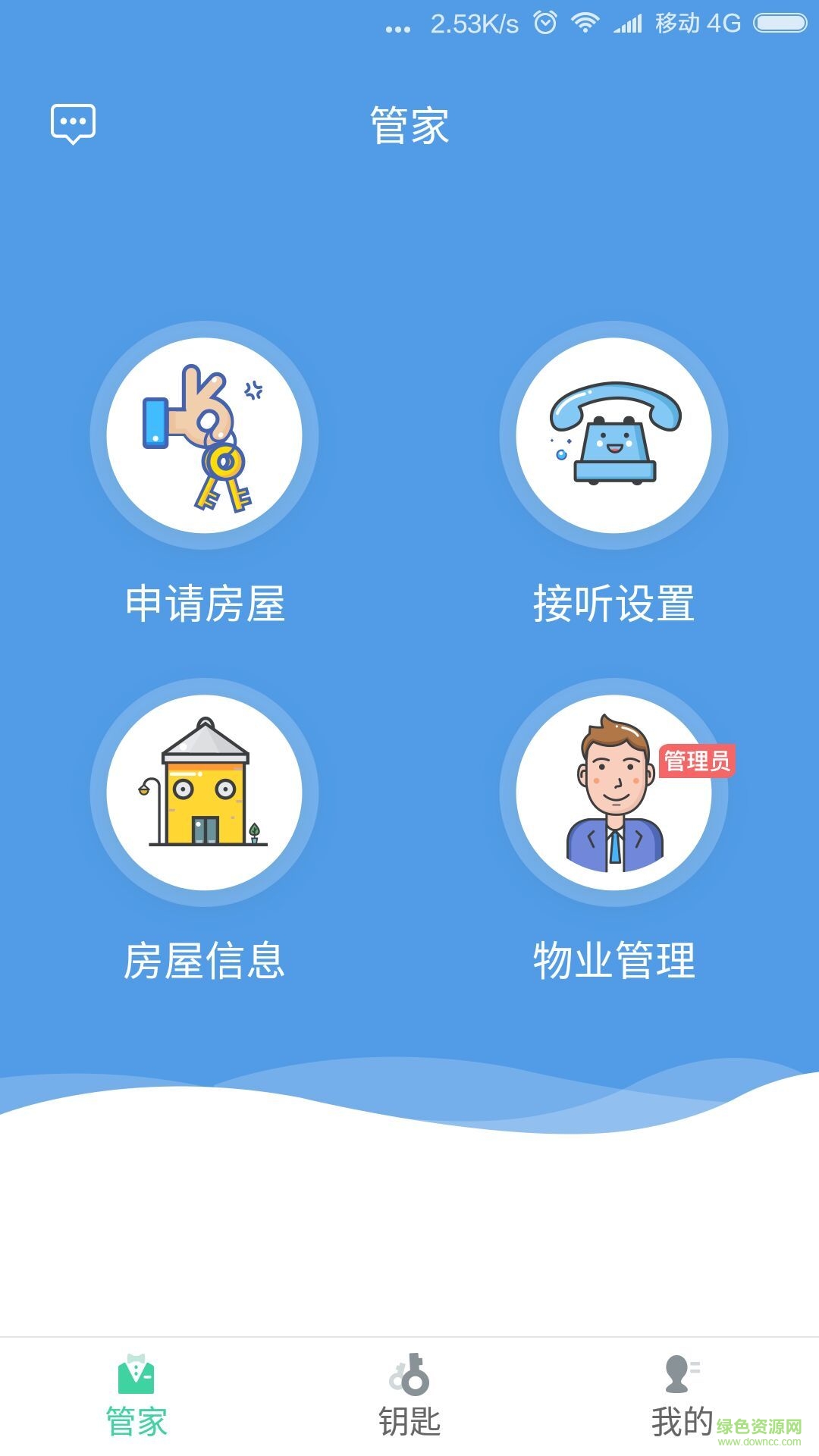819x1456 pixels.
Task: Tap the battery indicator in status bar
Action: click(781, 23)
